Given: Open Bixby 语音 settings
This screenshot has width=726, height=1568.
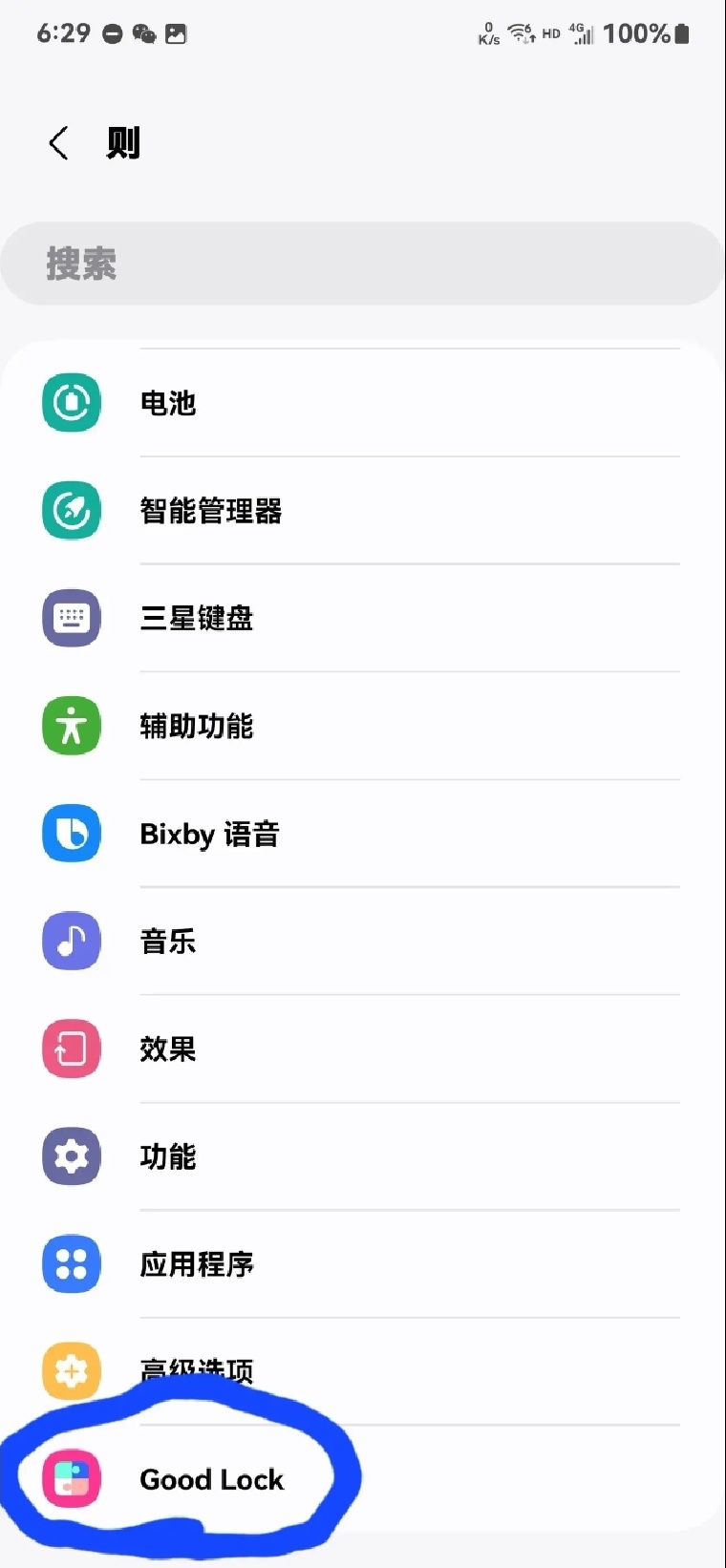Looking at the screenshot, I should coord(361,834).
